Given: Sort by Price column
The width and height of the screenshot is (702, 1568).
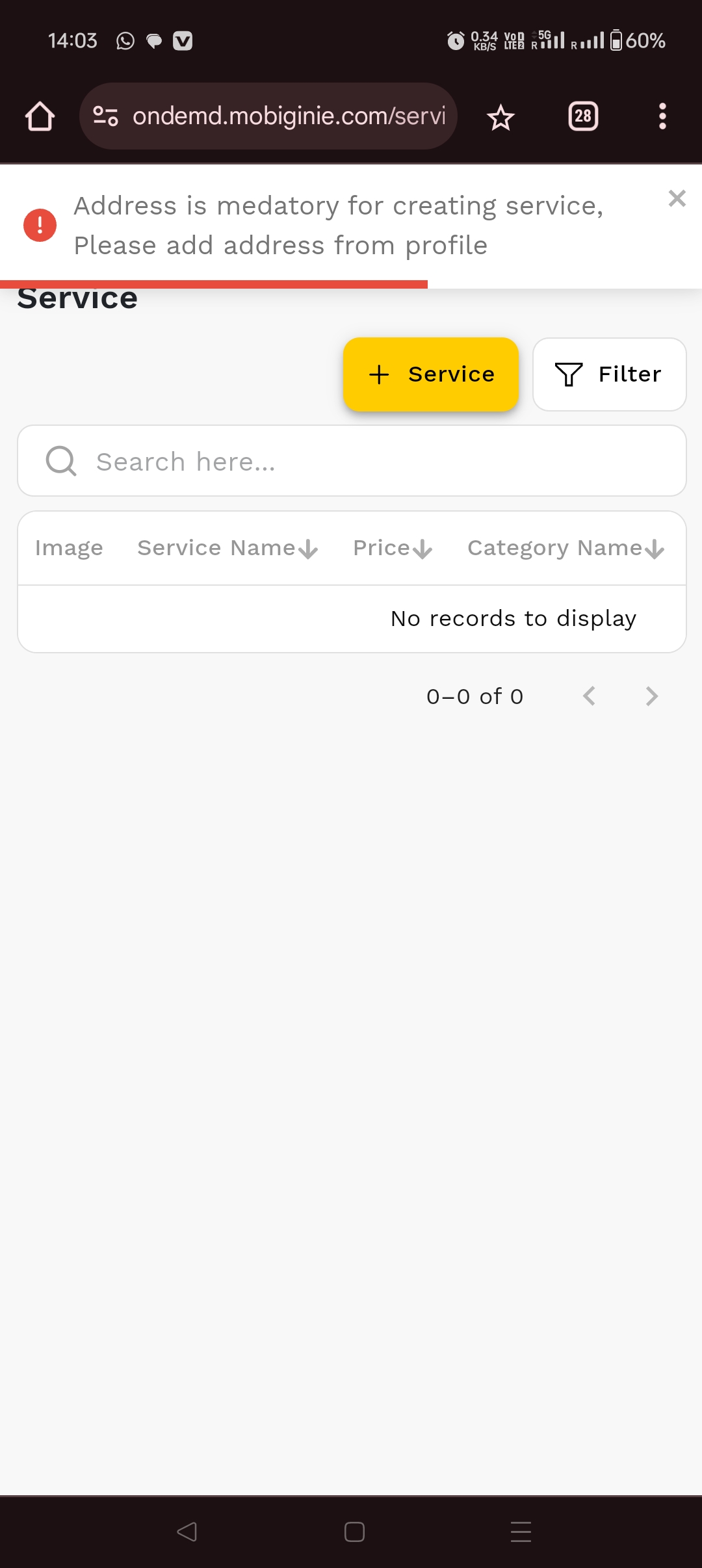Looking at the screenshot, I should tap(392, 548).
